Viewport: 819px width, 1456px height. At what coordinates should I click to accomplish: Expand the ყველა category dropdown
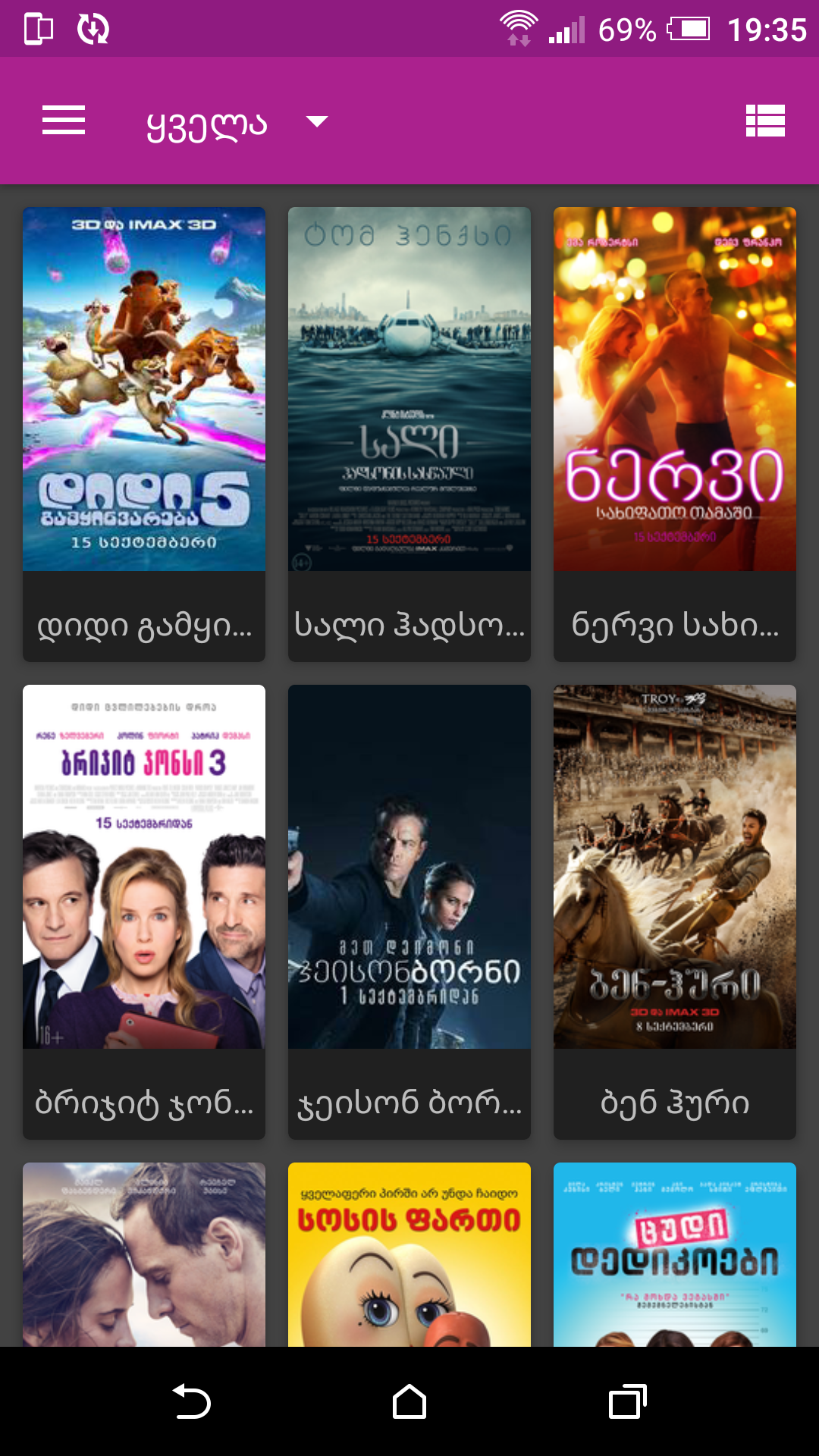point(235,123)
